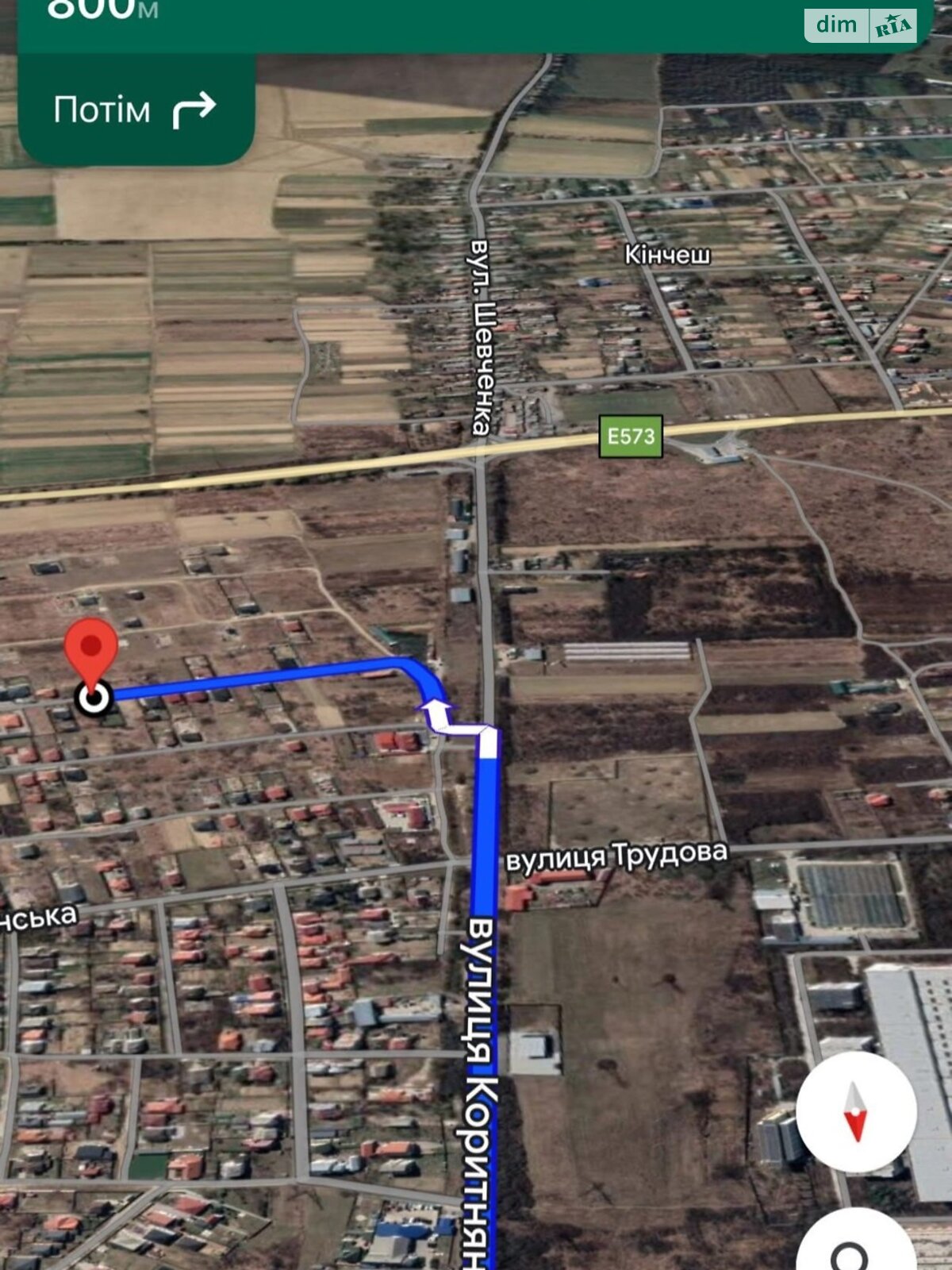
Task: Tap the 'Потім' next turn banner
Action: tap(136, 110)
